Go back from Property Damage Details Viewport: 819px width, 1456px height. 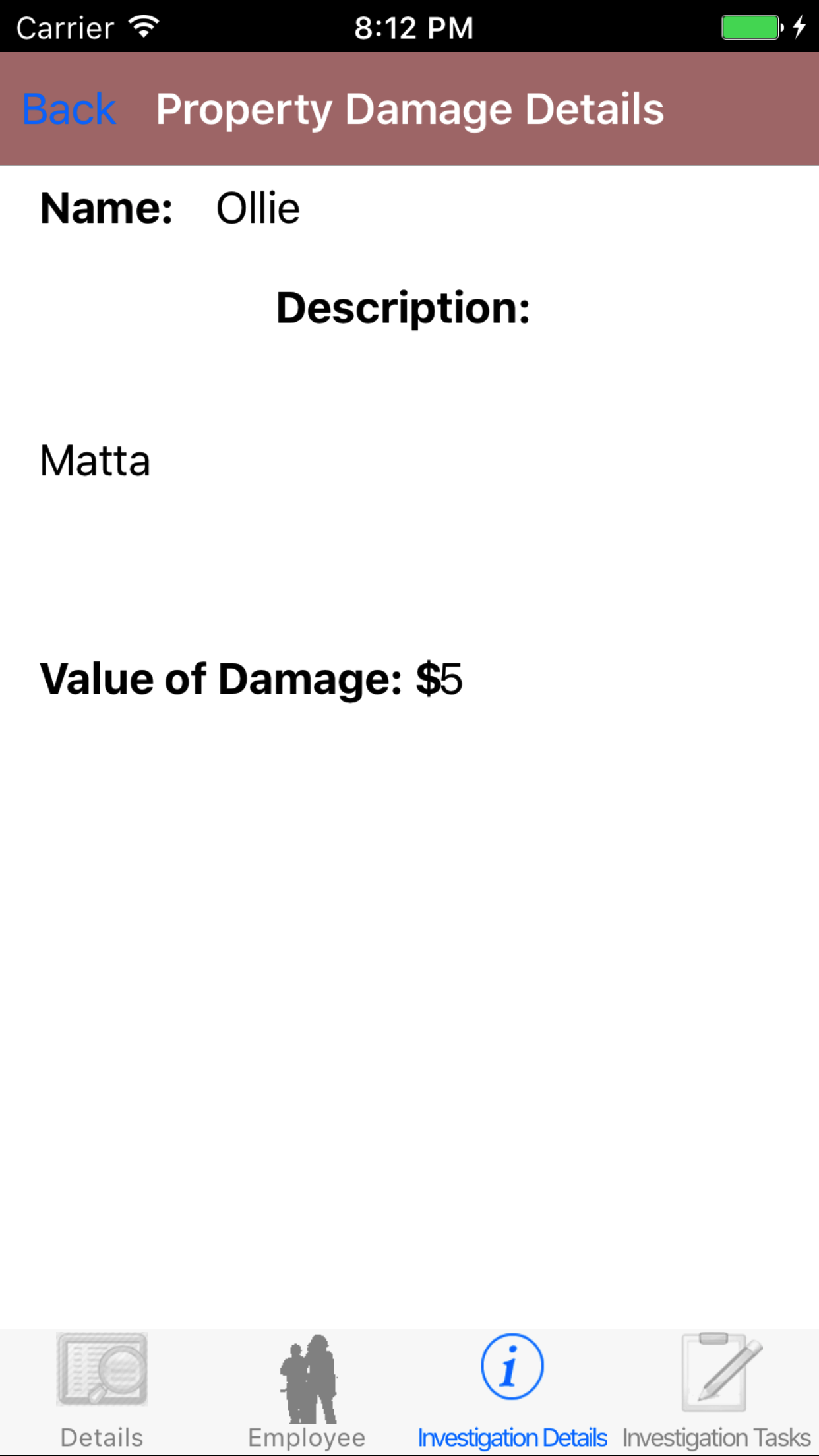69,109
